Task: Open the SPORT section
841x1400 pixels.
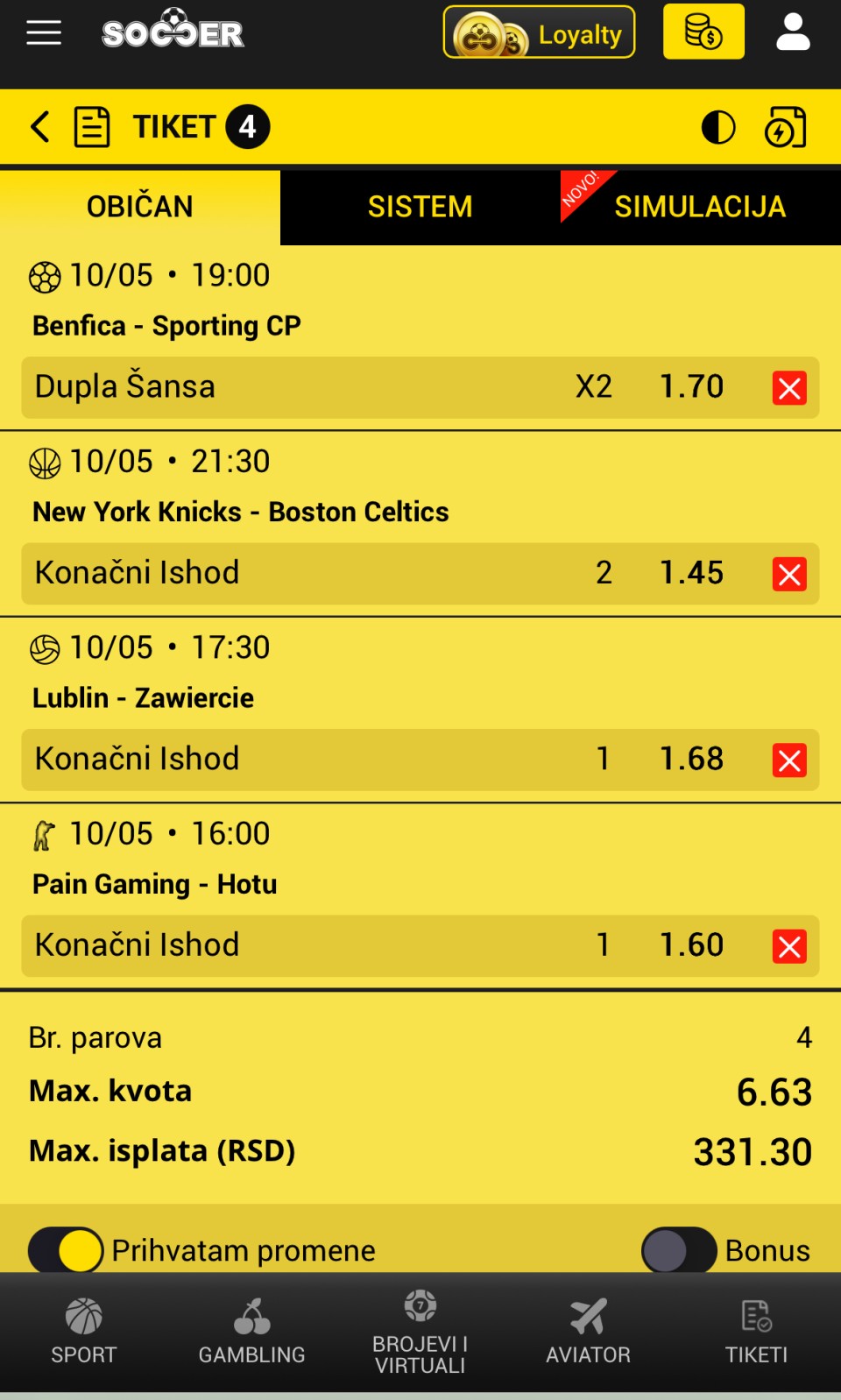Action: tap(84, 1332)
